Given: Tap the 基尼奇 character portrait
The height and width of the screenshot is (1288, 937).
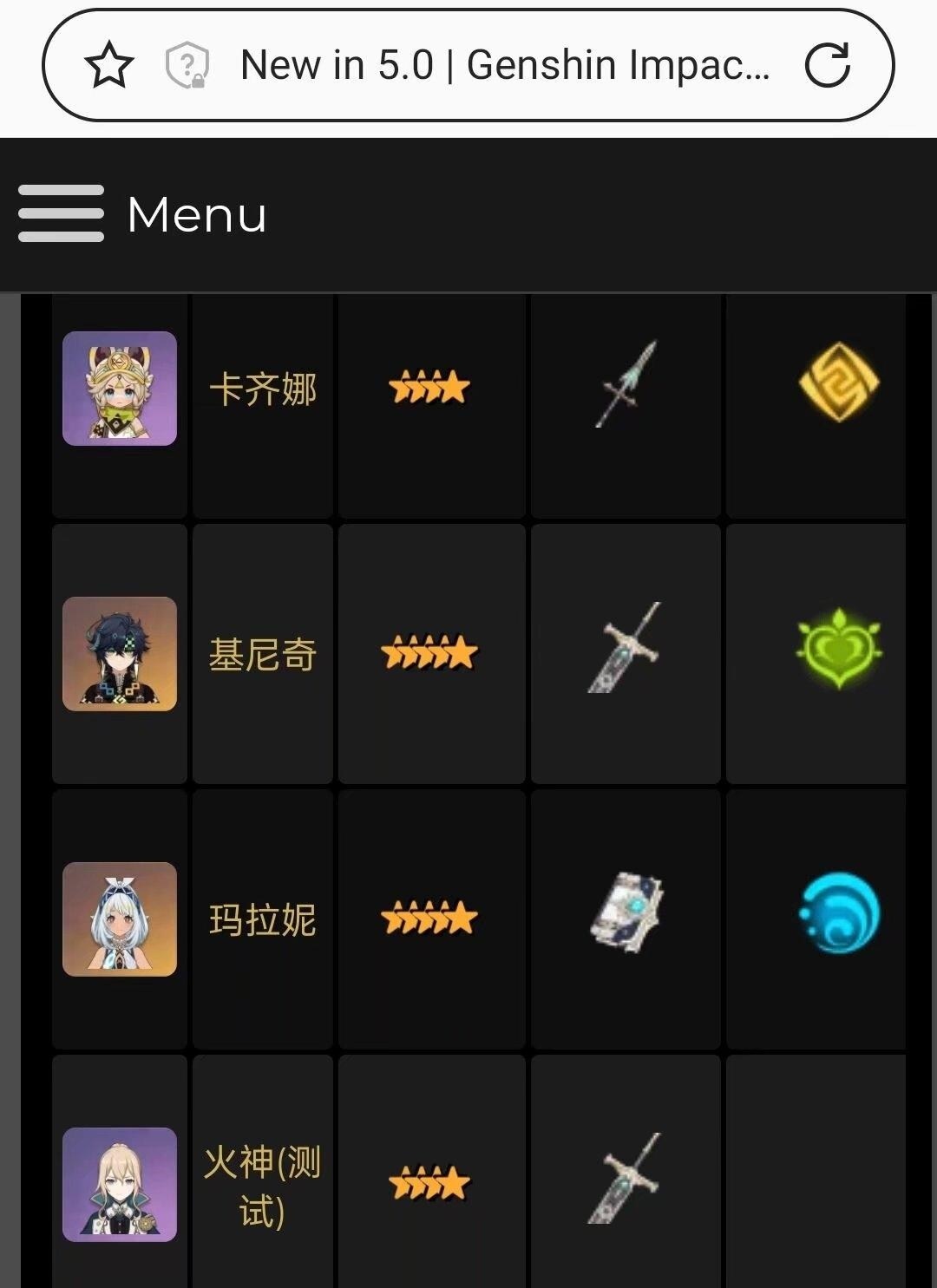Looking at the screenshot, I should coord(120,654).
